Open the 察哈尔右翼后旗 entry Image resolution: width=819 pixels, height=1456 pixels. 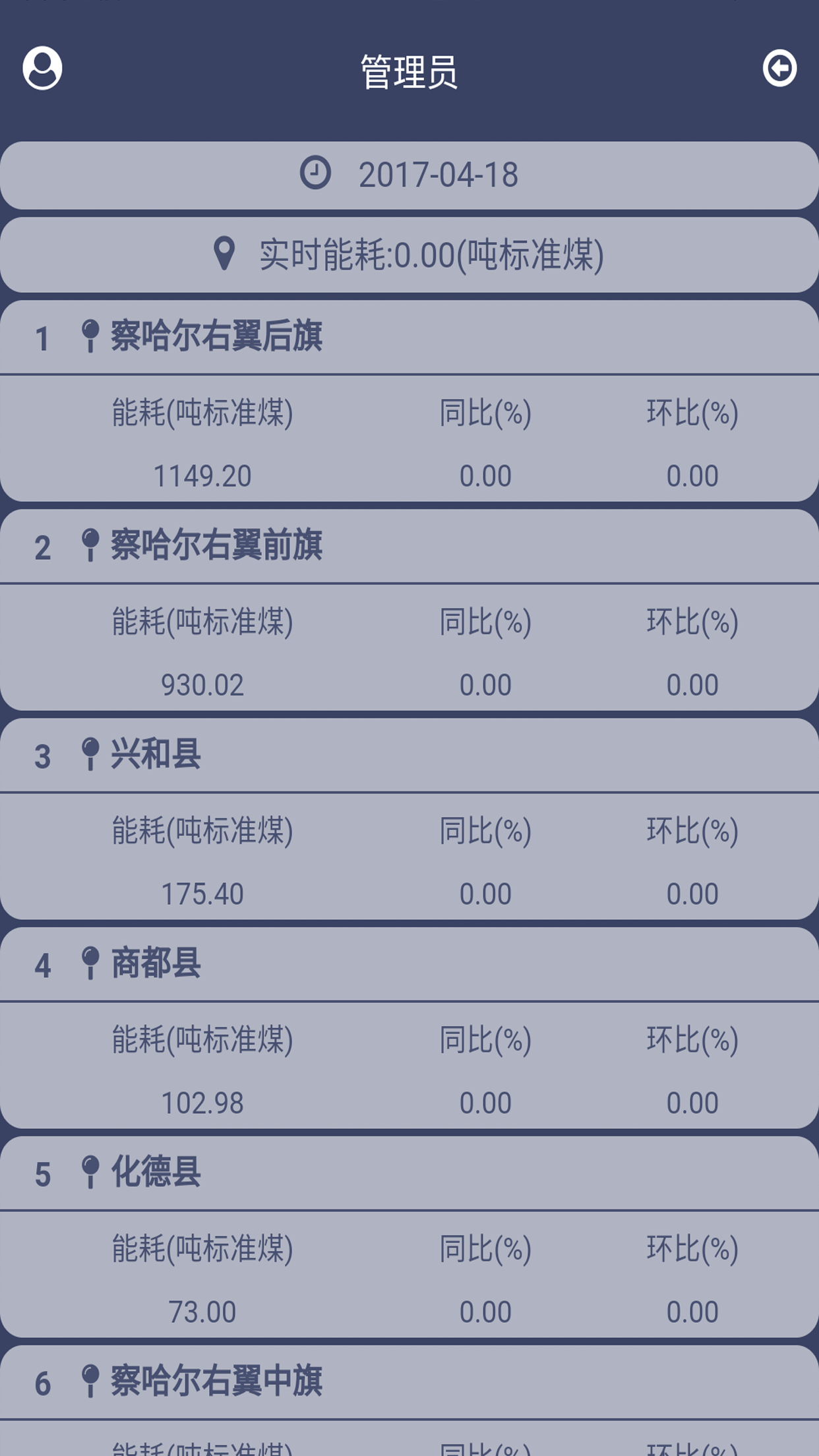pyautogui.click(x=409, y=338)
